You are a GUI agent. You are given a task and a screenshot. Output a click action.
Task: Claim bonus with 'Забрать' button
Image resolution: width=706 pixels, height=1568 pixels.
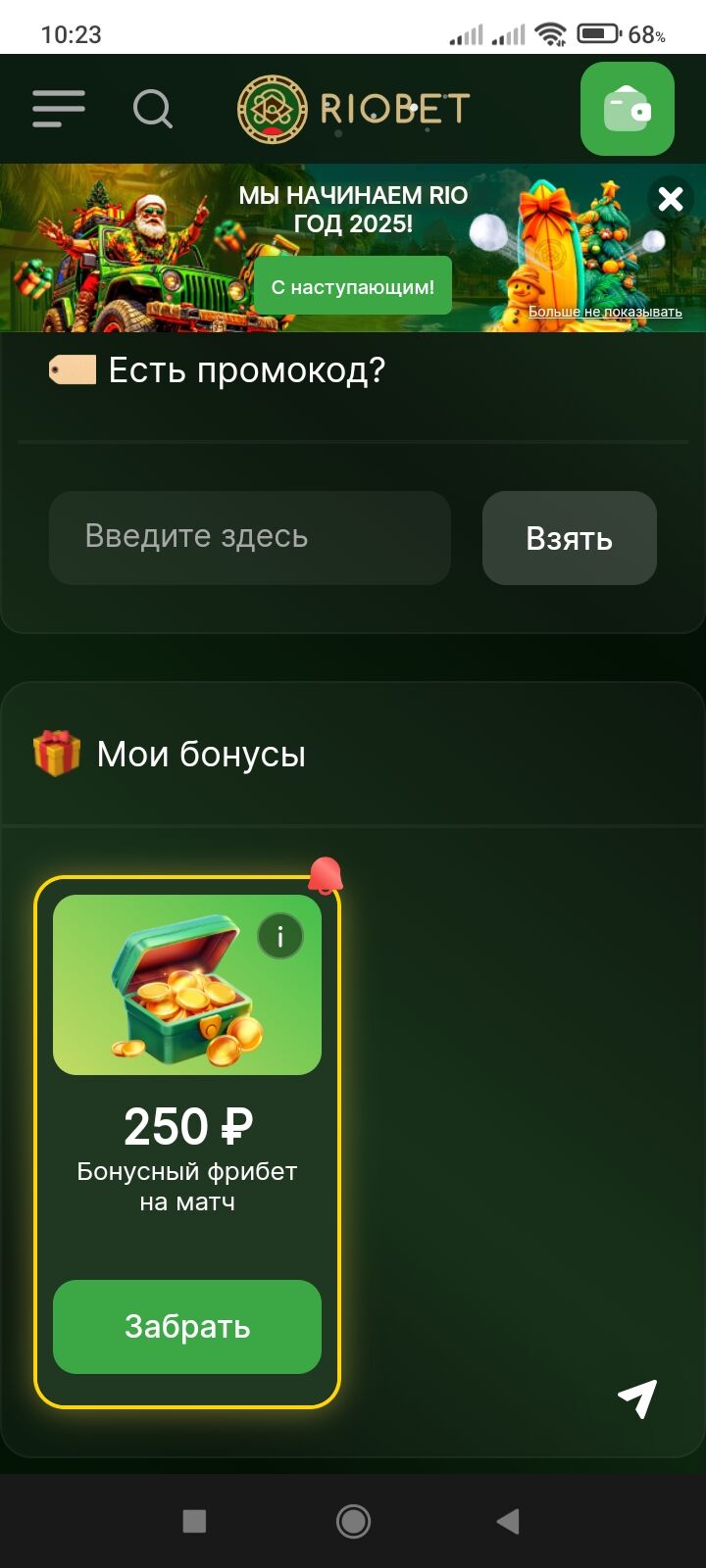tap(187, 1327)
